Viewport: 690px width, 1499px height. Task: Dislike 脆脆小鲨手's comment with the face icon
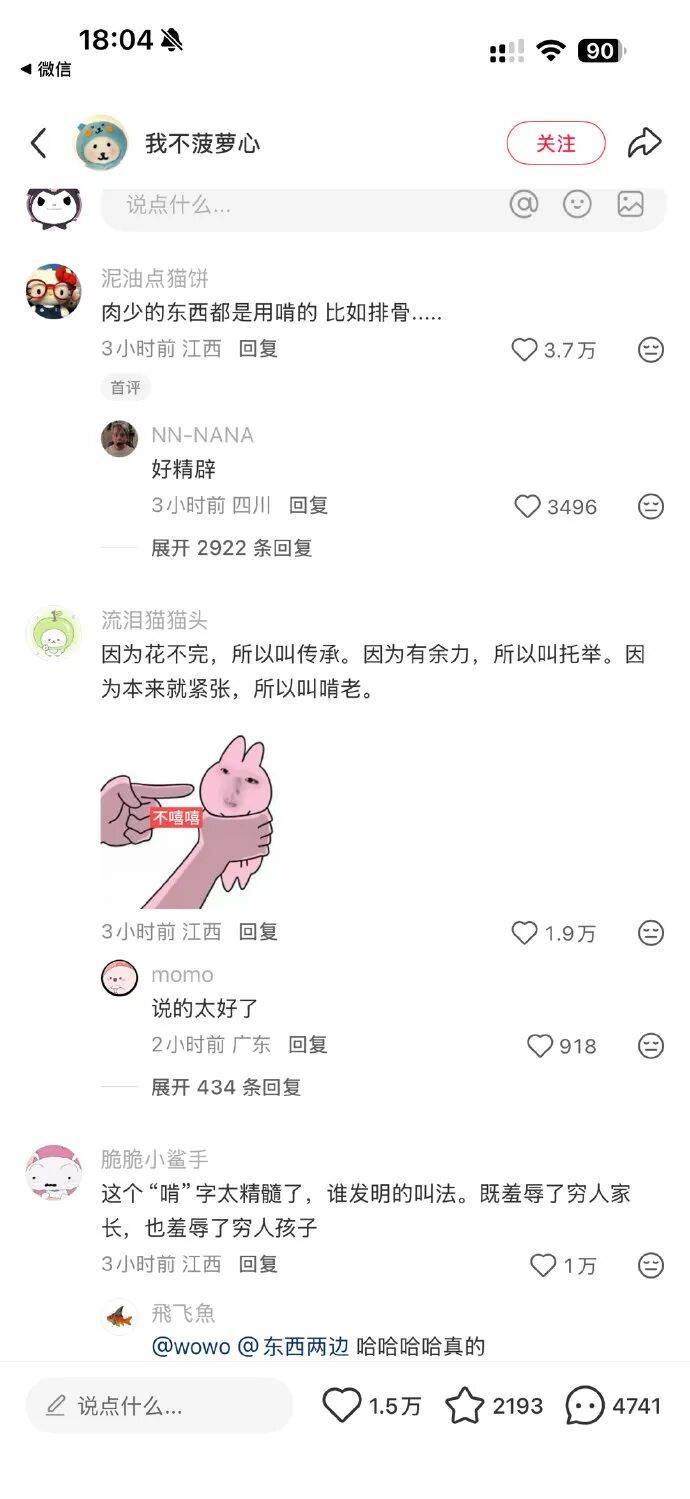click(x=651, y=1265)
